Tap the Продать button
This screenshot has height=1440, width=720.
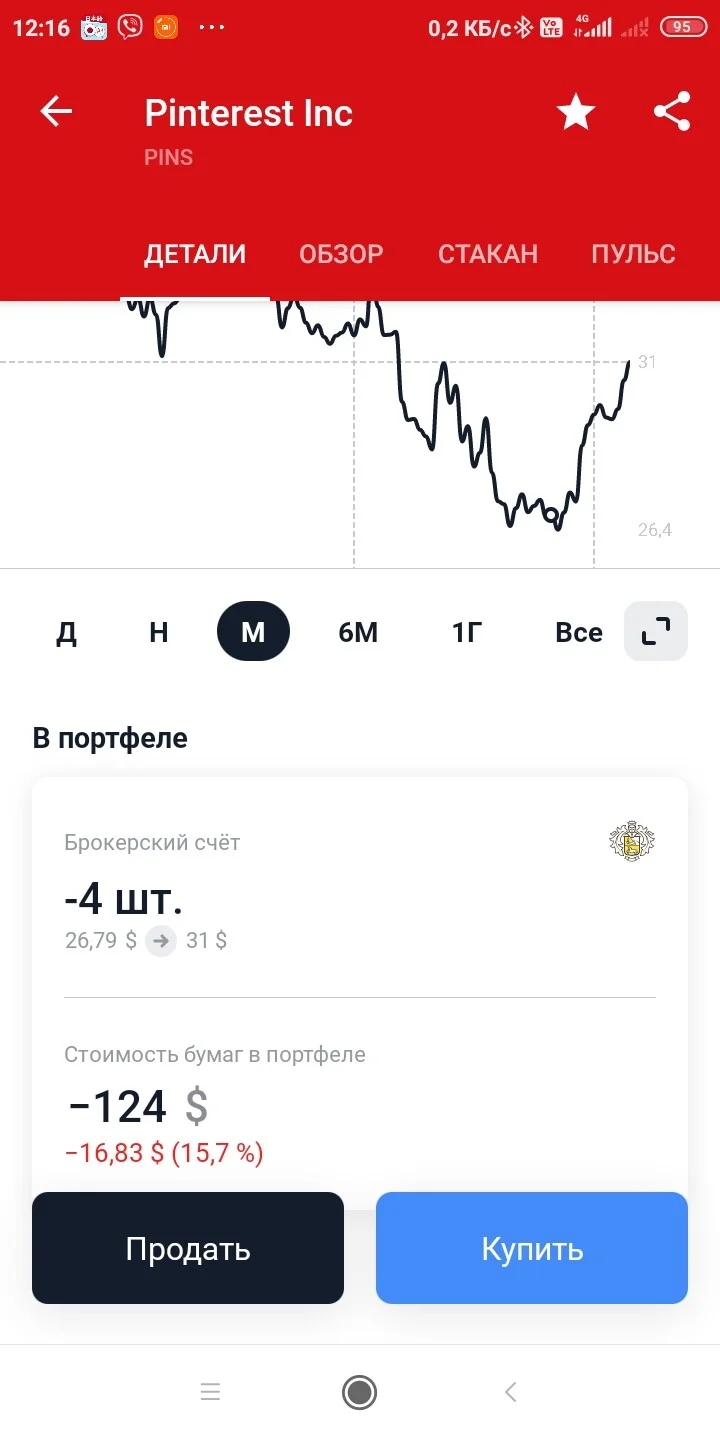coord(188,1248)
